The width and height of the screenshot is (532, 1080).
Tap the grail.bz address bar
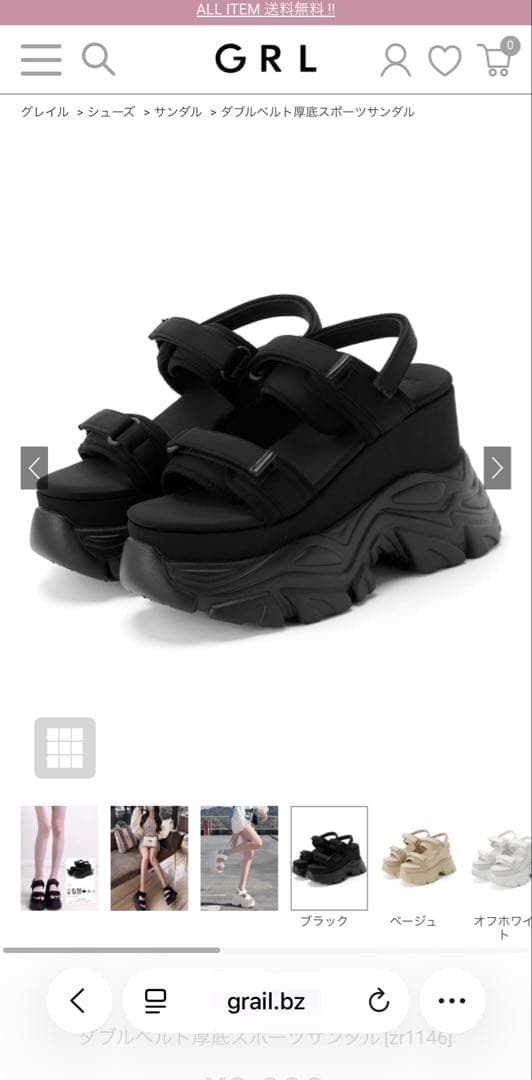point(266,1001)
